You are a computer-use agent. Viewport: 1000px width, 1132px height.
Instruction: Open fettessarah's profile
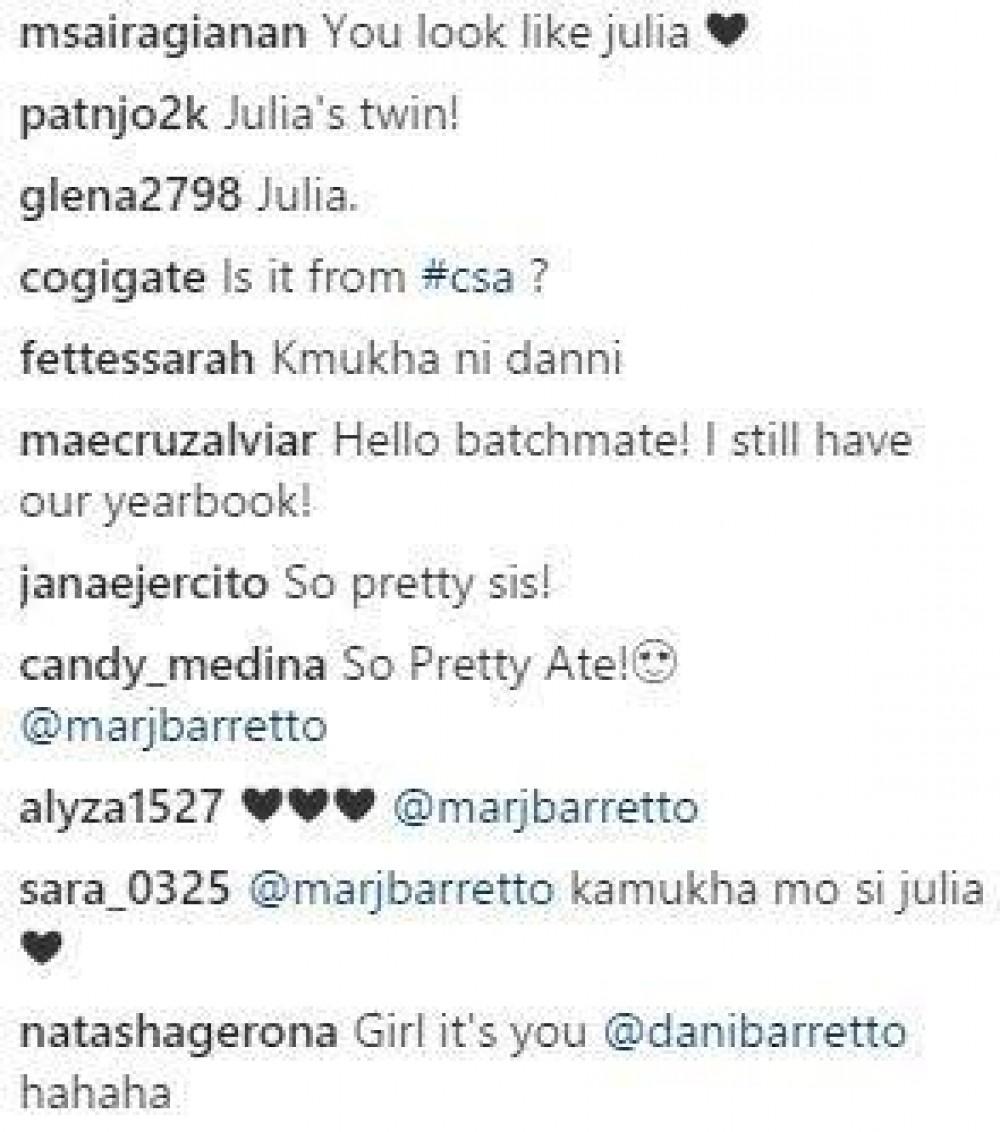click(137, 359)
